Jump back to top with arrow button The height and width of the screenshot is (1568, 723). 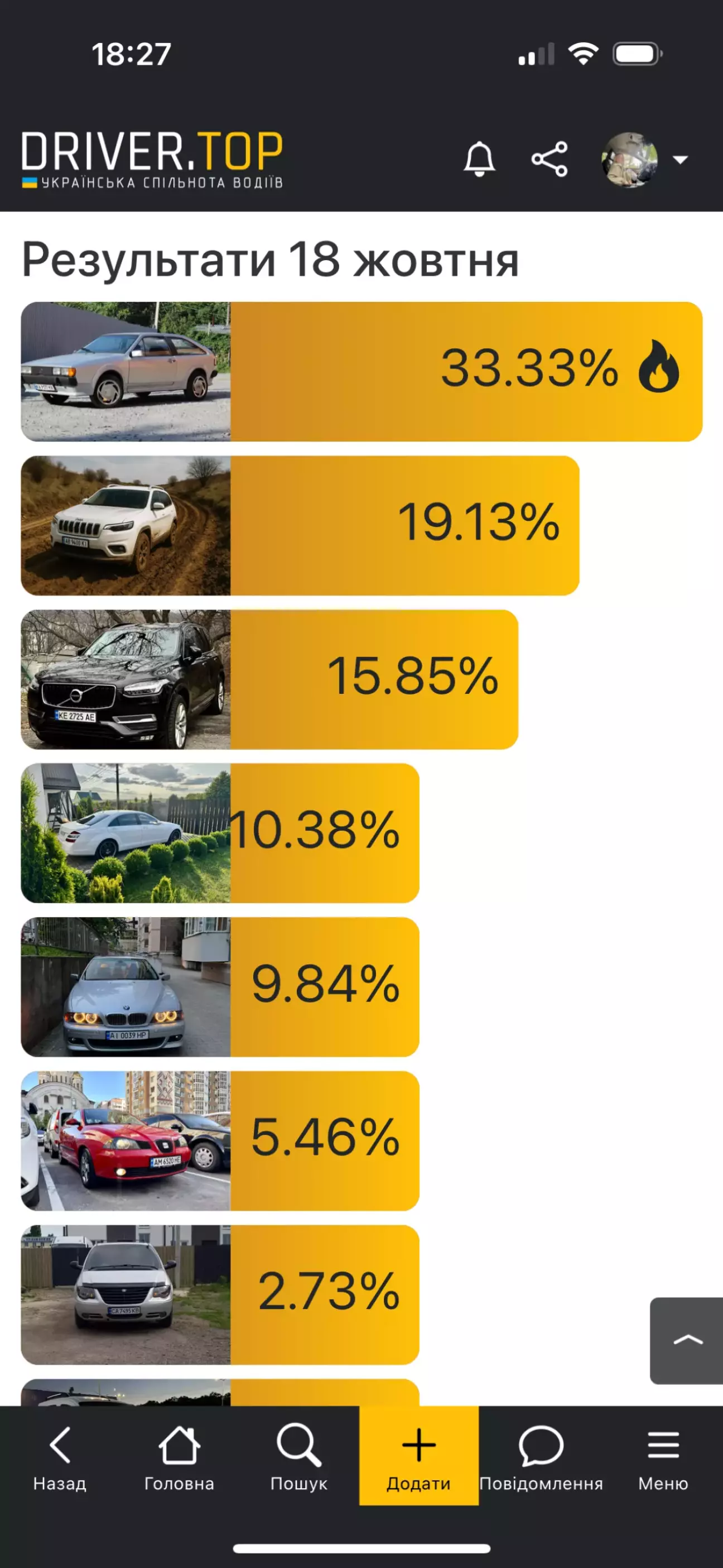tap(687, 1340)
